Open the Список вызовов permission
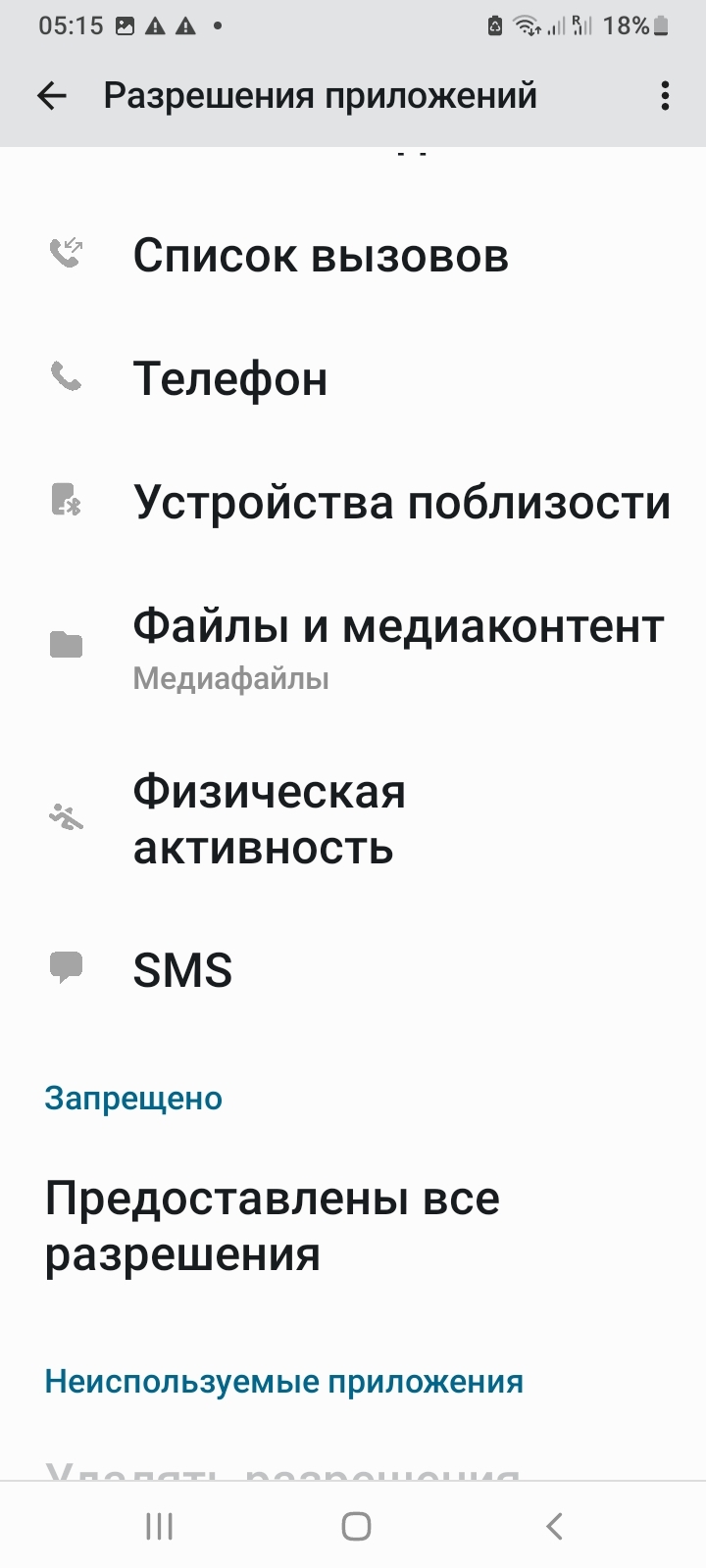706x1568 pixels. coord(321,256)
